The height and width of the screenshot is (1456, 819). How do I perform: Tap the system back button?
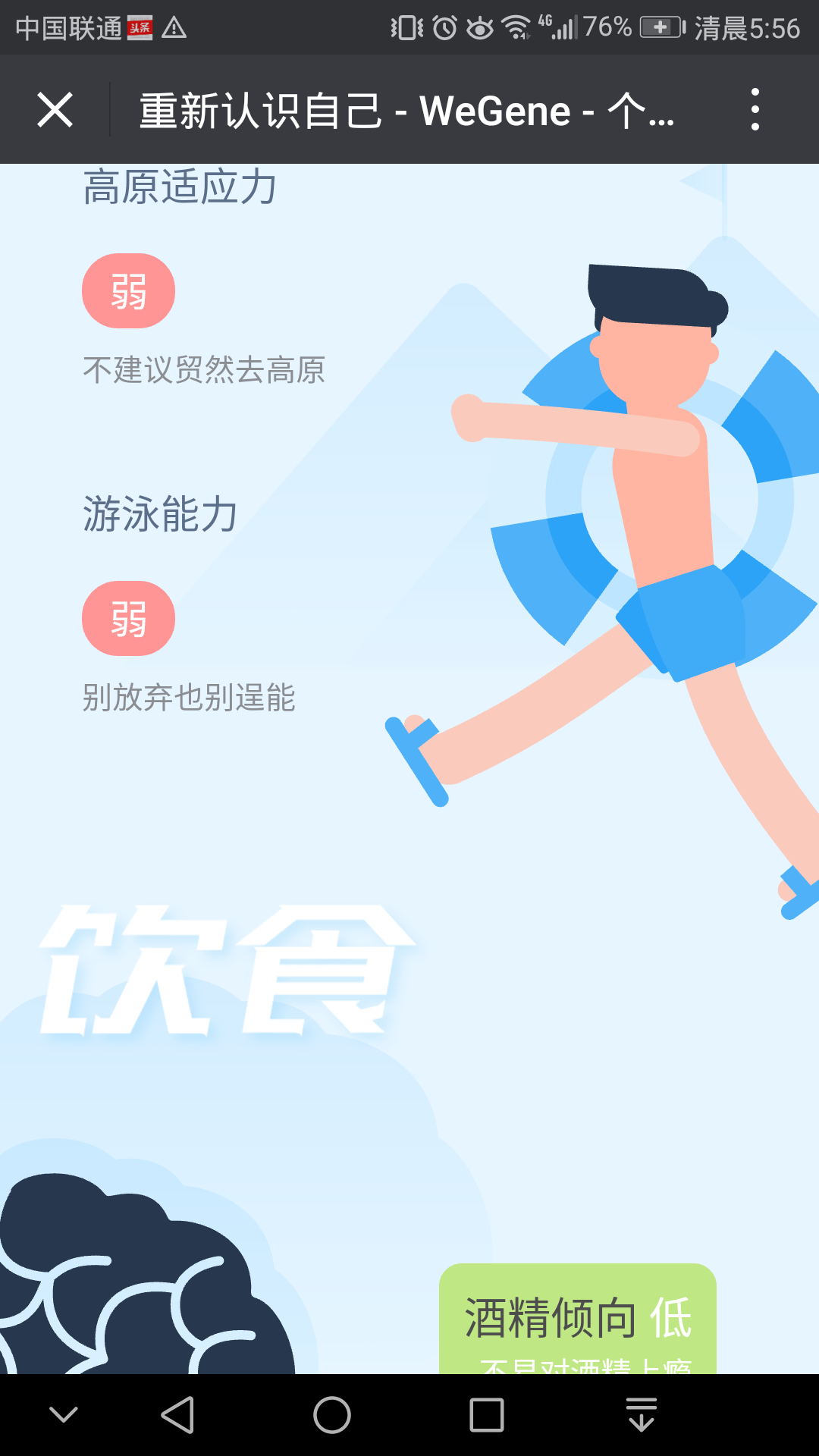(178, 1415)
